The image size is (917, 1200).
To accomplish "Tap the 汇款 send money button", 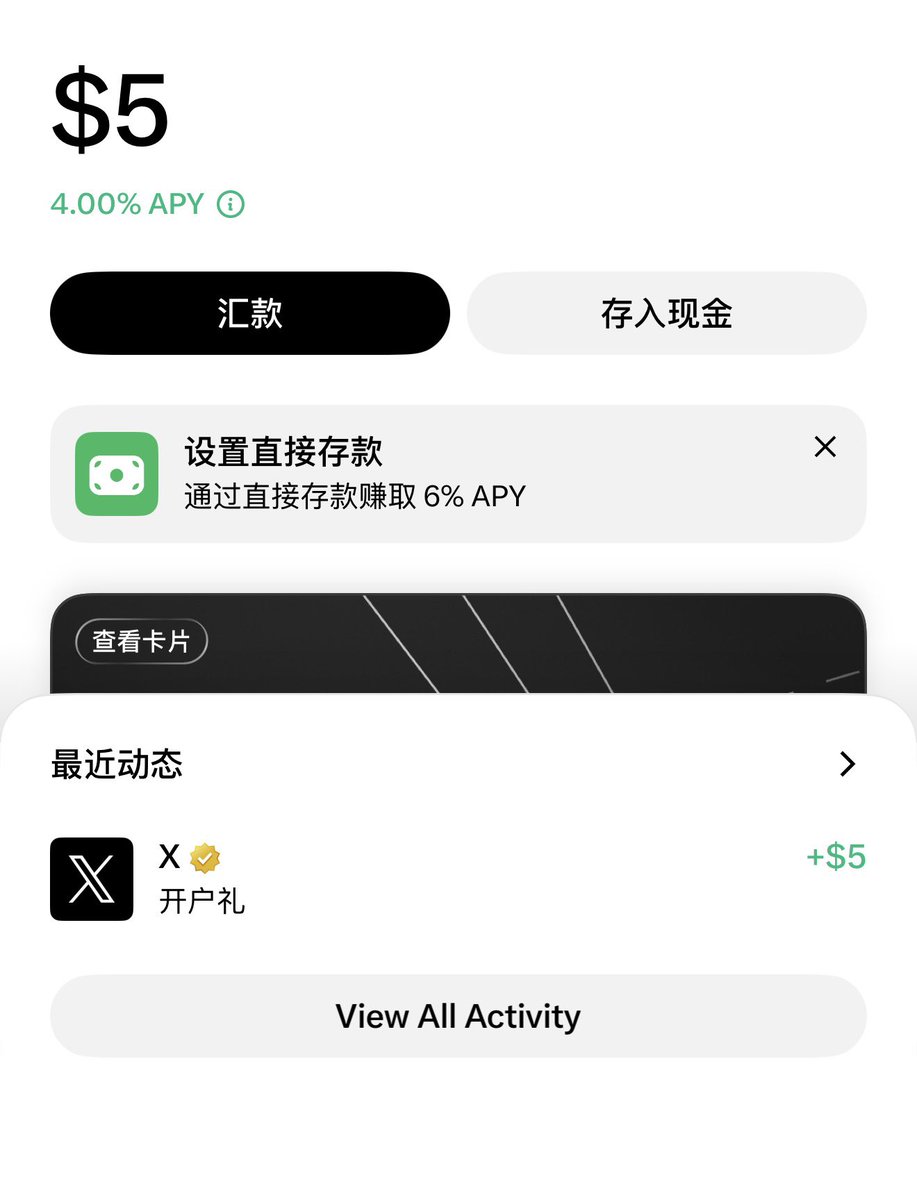I will click(x=250, y=313).
